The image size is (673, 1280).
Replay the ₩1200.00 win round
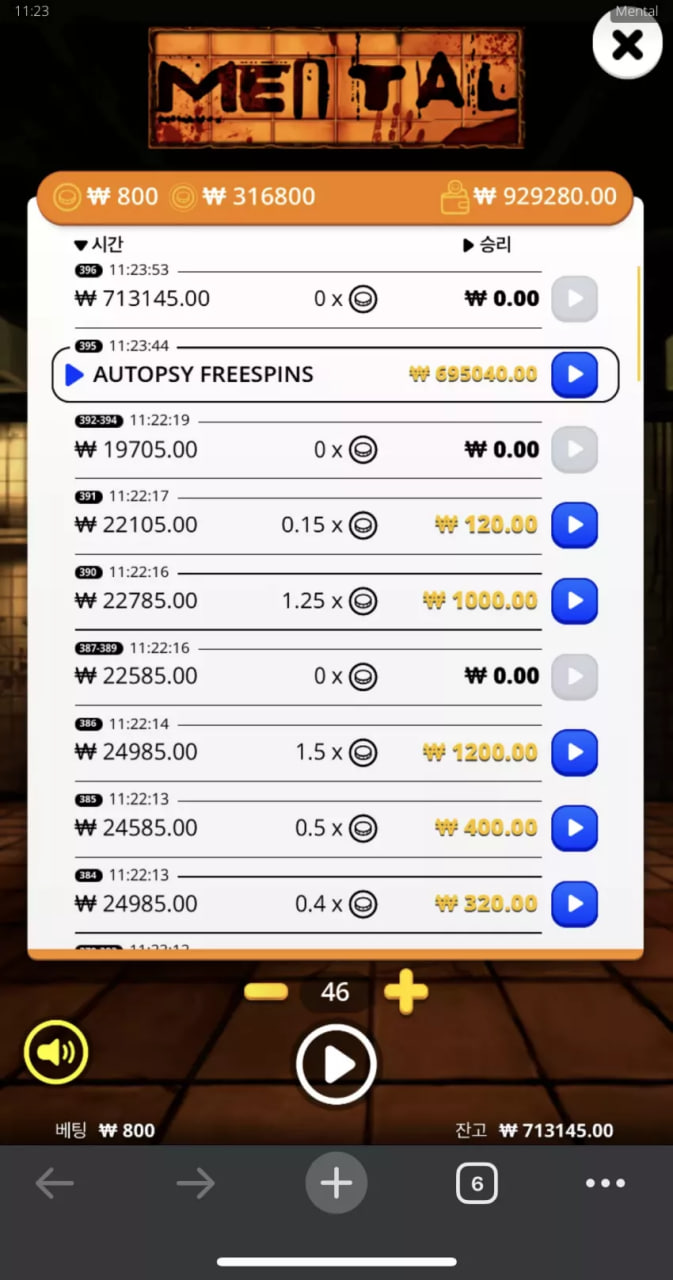click(x=575, y=753)
